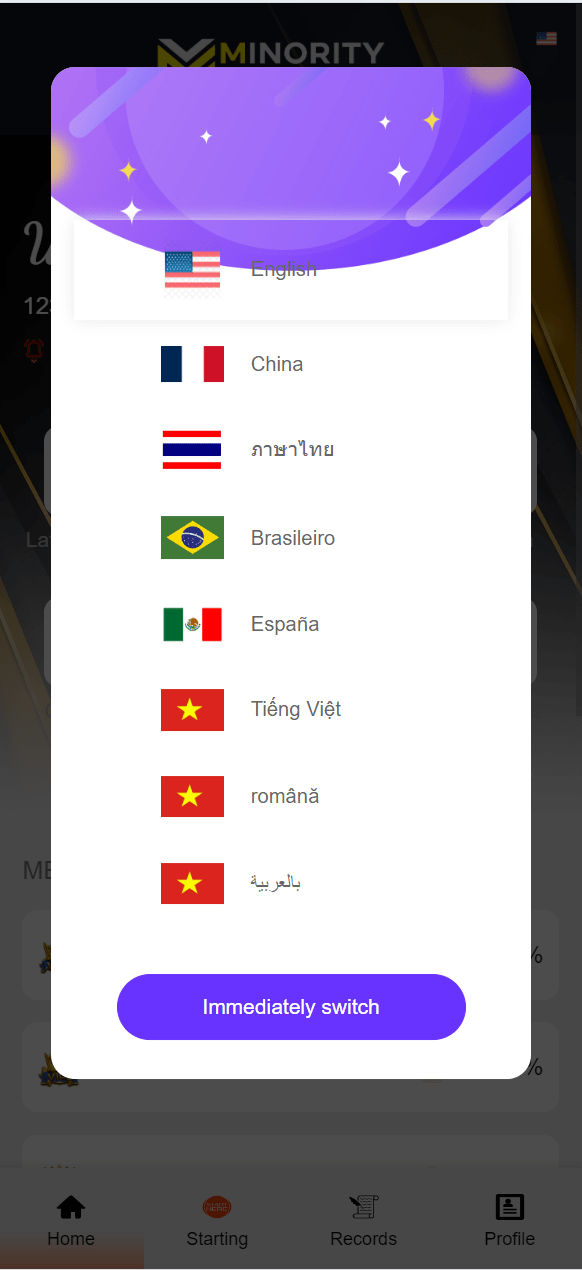Switch to the Records tab
Viewport: 582px width, 1270px height.
pyautogui.click(x=363, y=1221)
